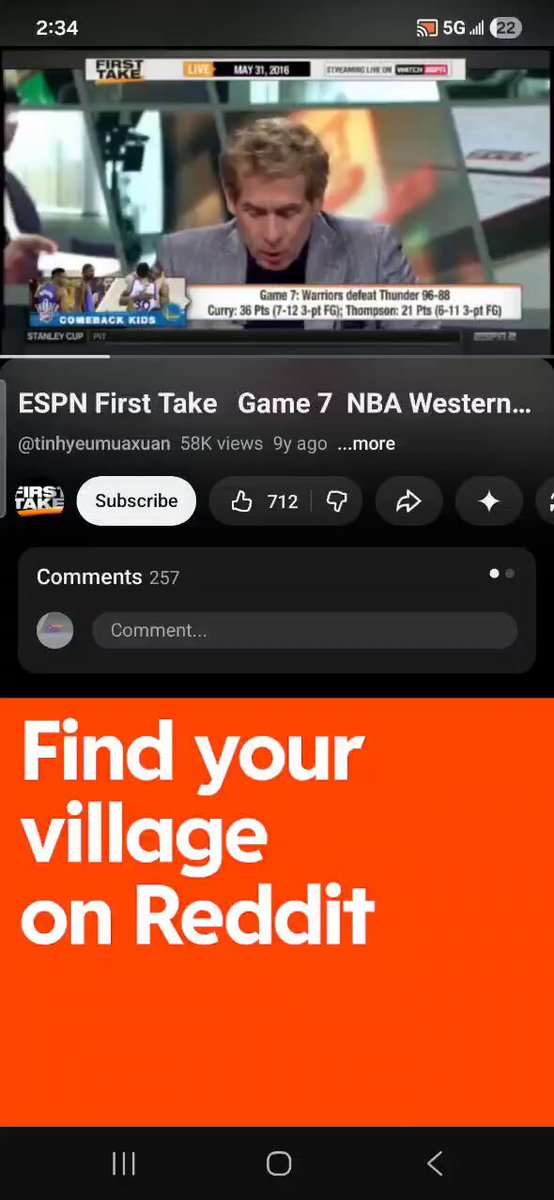The height and width of the screenshot is (1200, 554).
Task: Dislike this video
Action: 338,502
